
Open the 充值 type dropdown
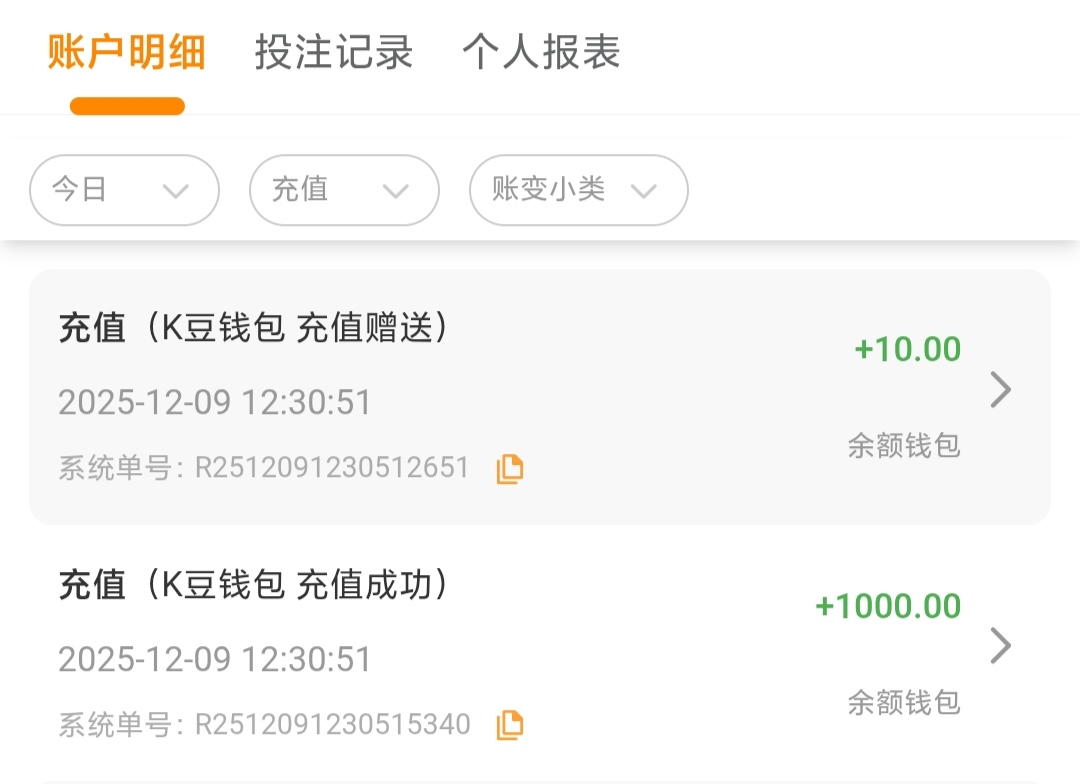(x=343, y=190)
